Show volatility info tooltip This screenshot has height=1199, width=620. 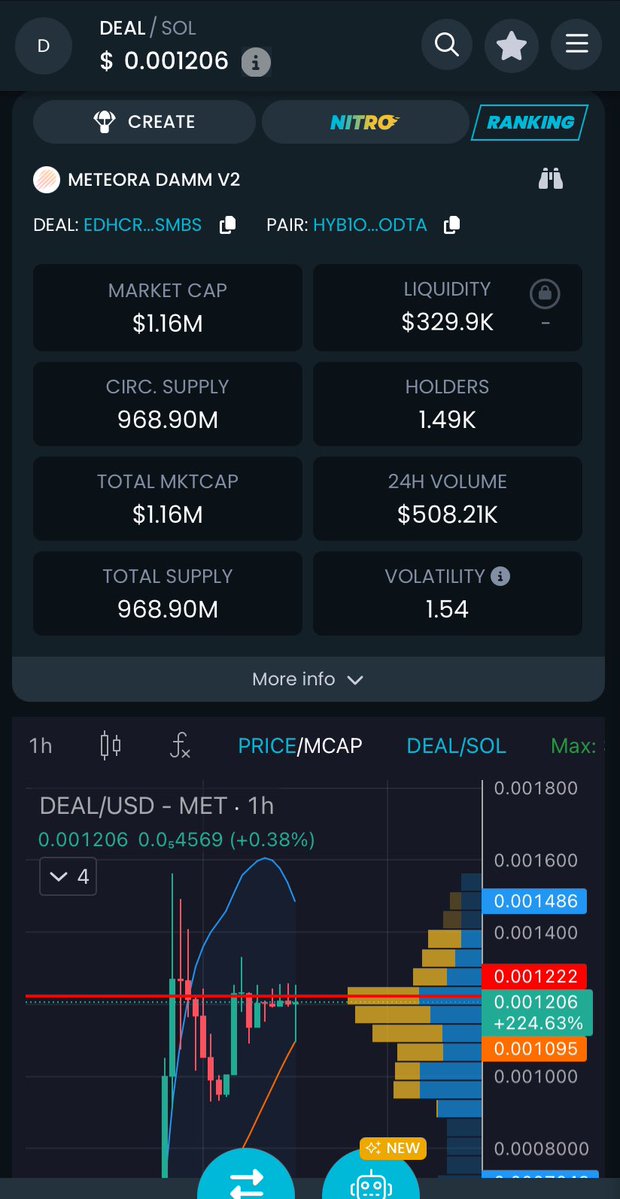500,576
